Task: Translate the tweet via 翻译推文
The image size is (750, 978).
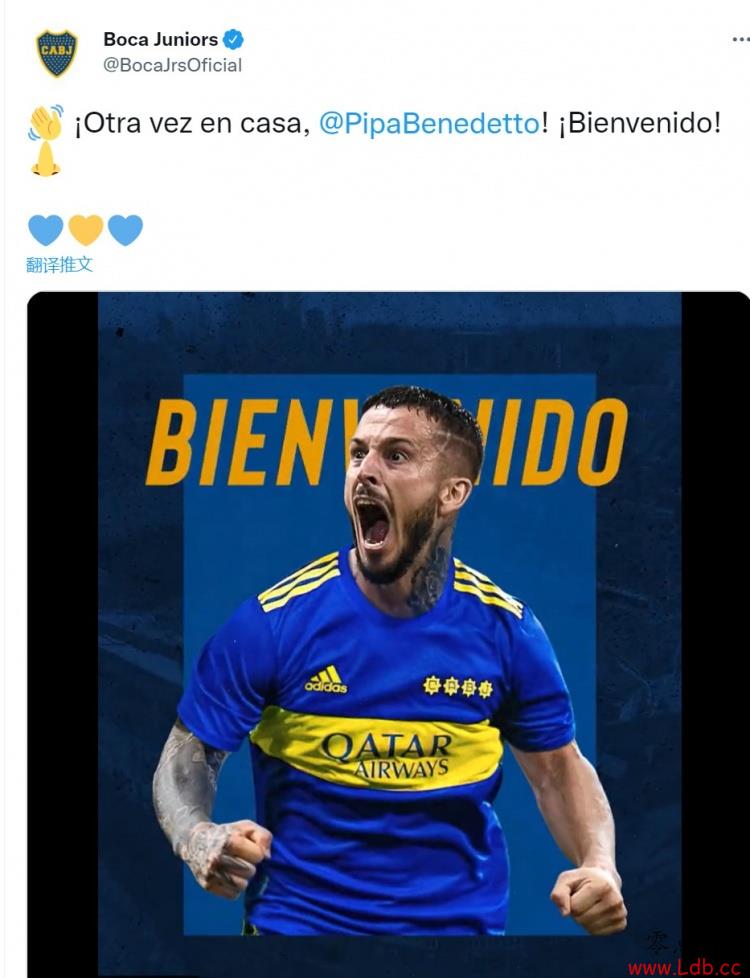Action: click(x=59, y=264)
